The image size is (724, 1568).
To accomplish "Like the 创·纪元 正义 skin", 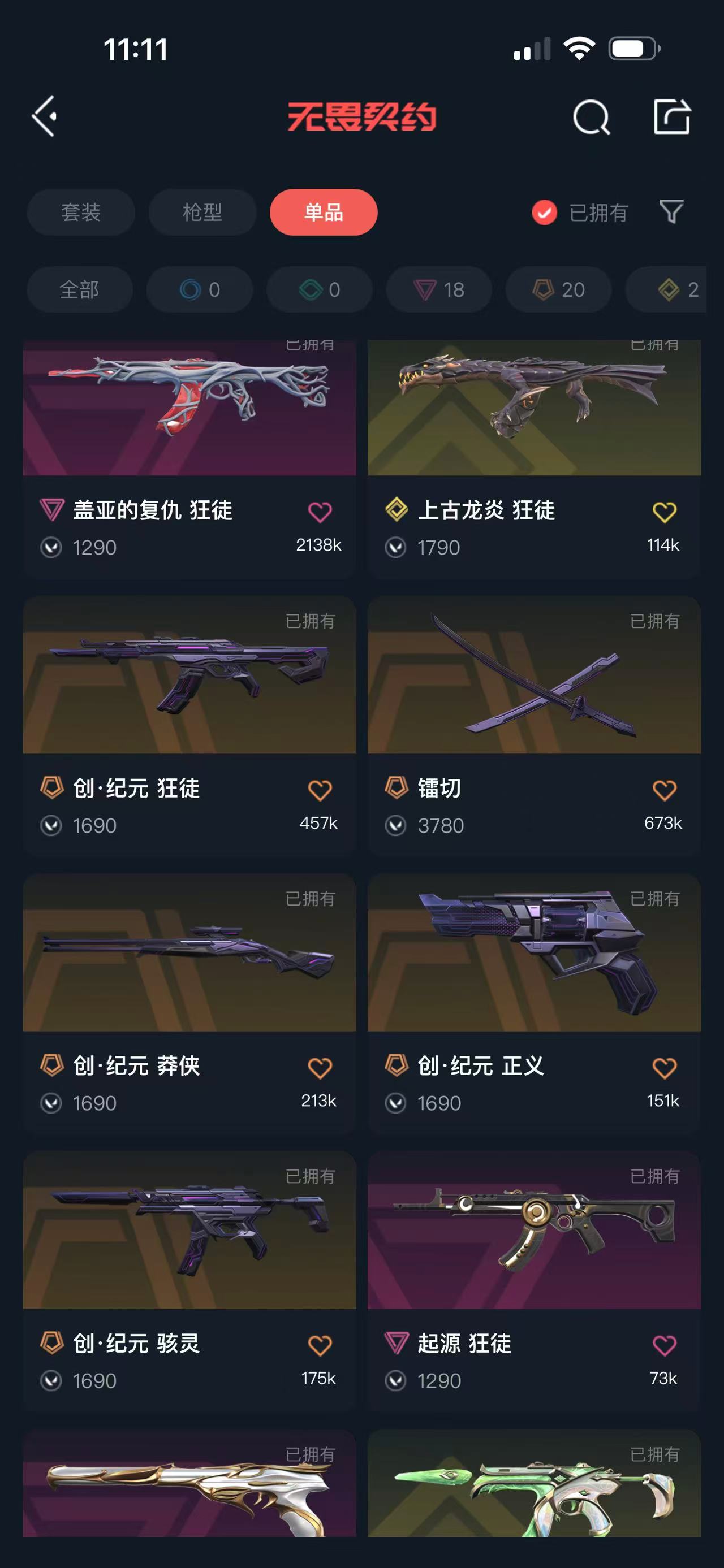I will [x=663, y=1068].
